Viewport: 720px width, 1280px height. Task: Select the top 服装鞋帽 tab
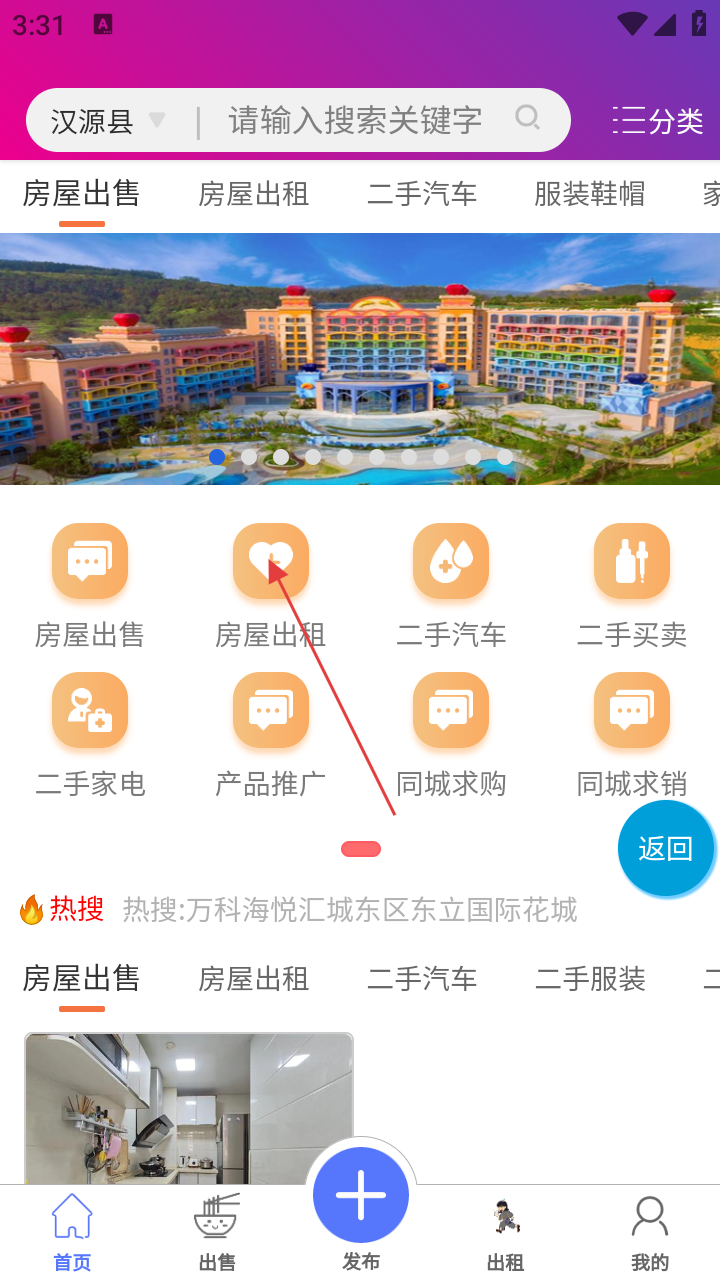589,194
